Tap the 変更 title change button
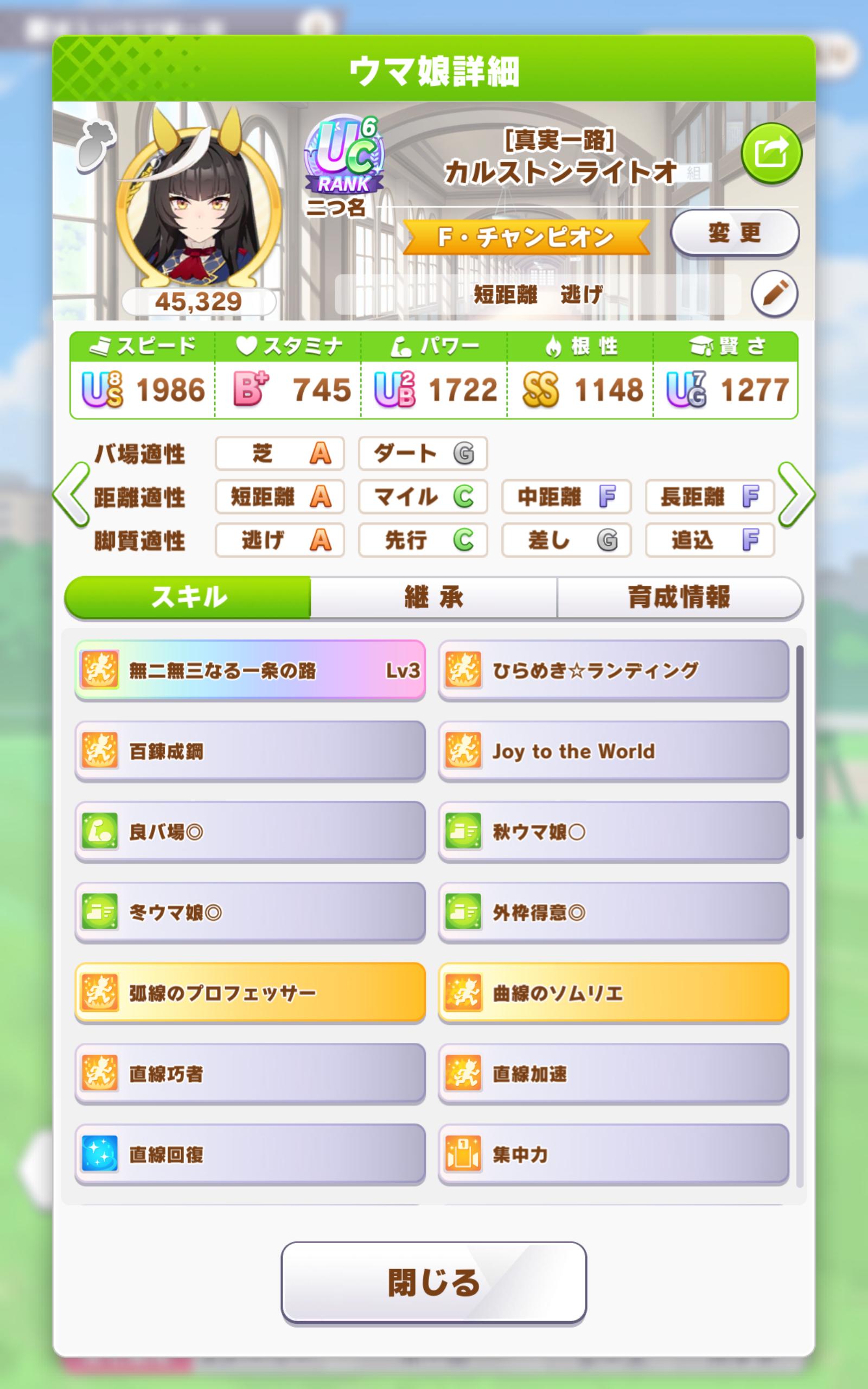 pos(734,233)
